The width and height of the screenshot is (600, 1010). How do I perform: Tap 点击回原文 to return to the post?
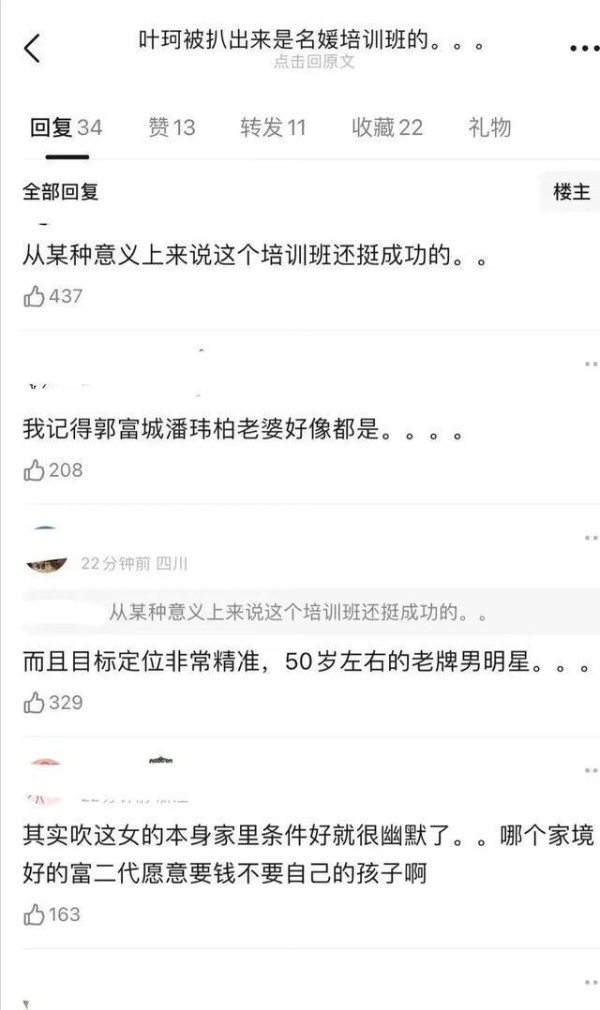pyautogui.click(x=313, y=62)
